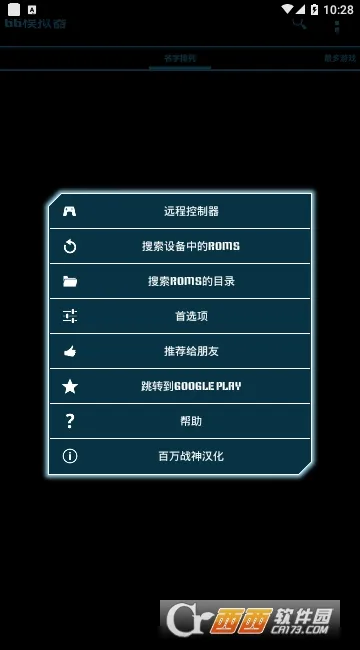
Task: Open the 帮助 help entry
Action: click(180, 421)
